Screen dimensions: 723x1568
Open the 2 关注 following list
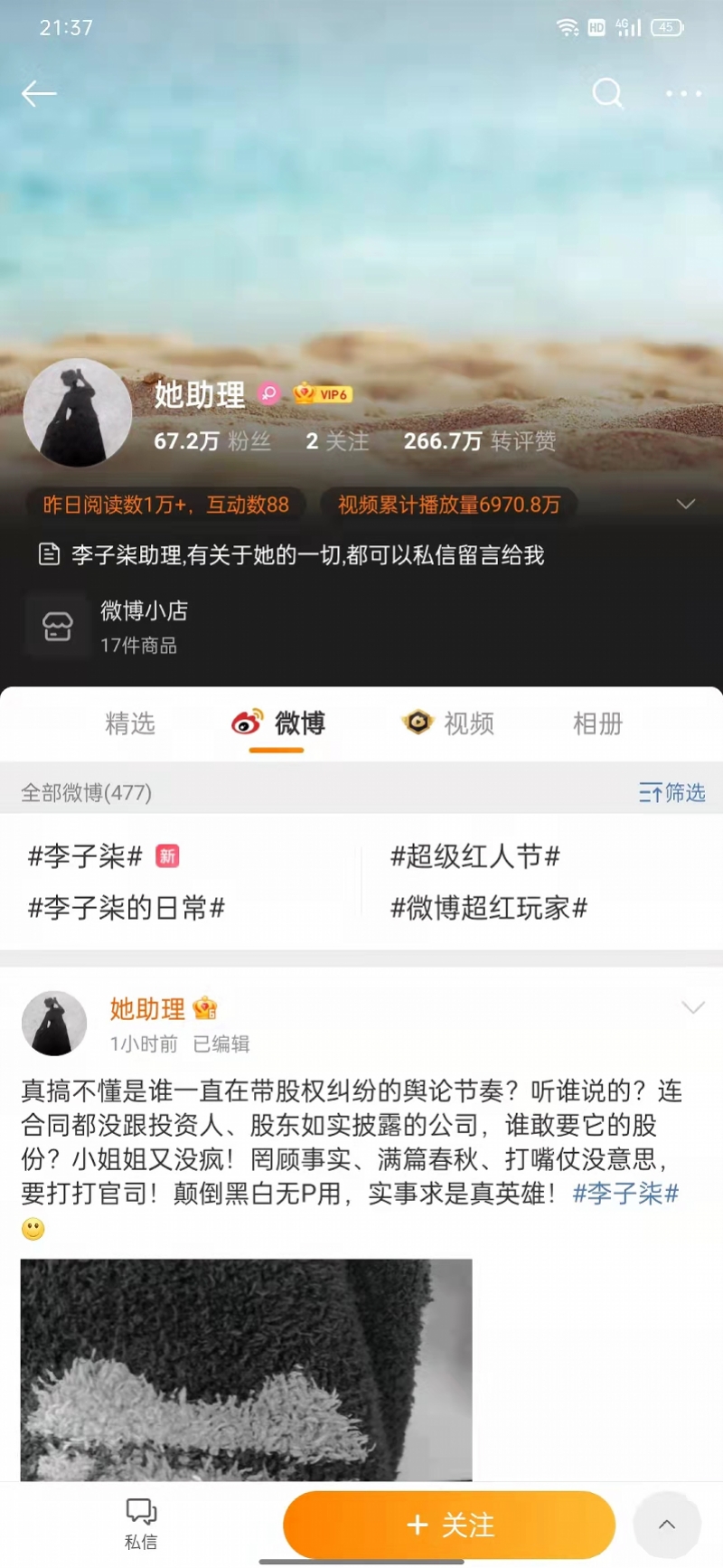(x=337, y=441)
